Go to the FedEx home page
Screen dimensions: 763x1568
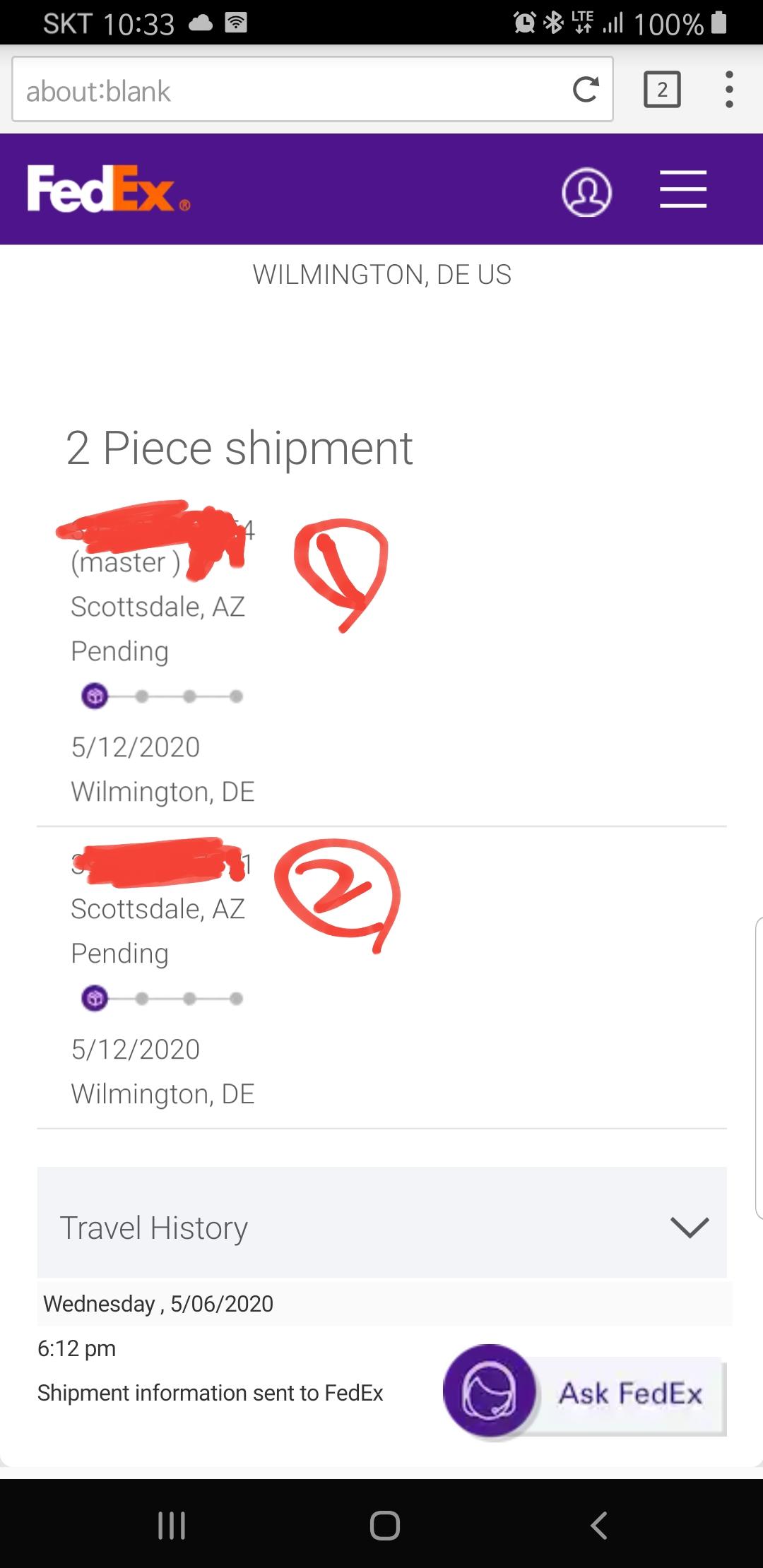point(107,189)
